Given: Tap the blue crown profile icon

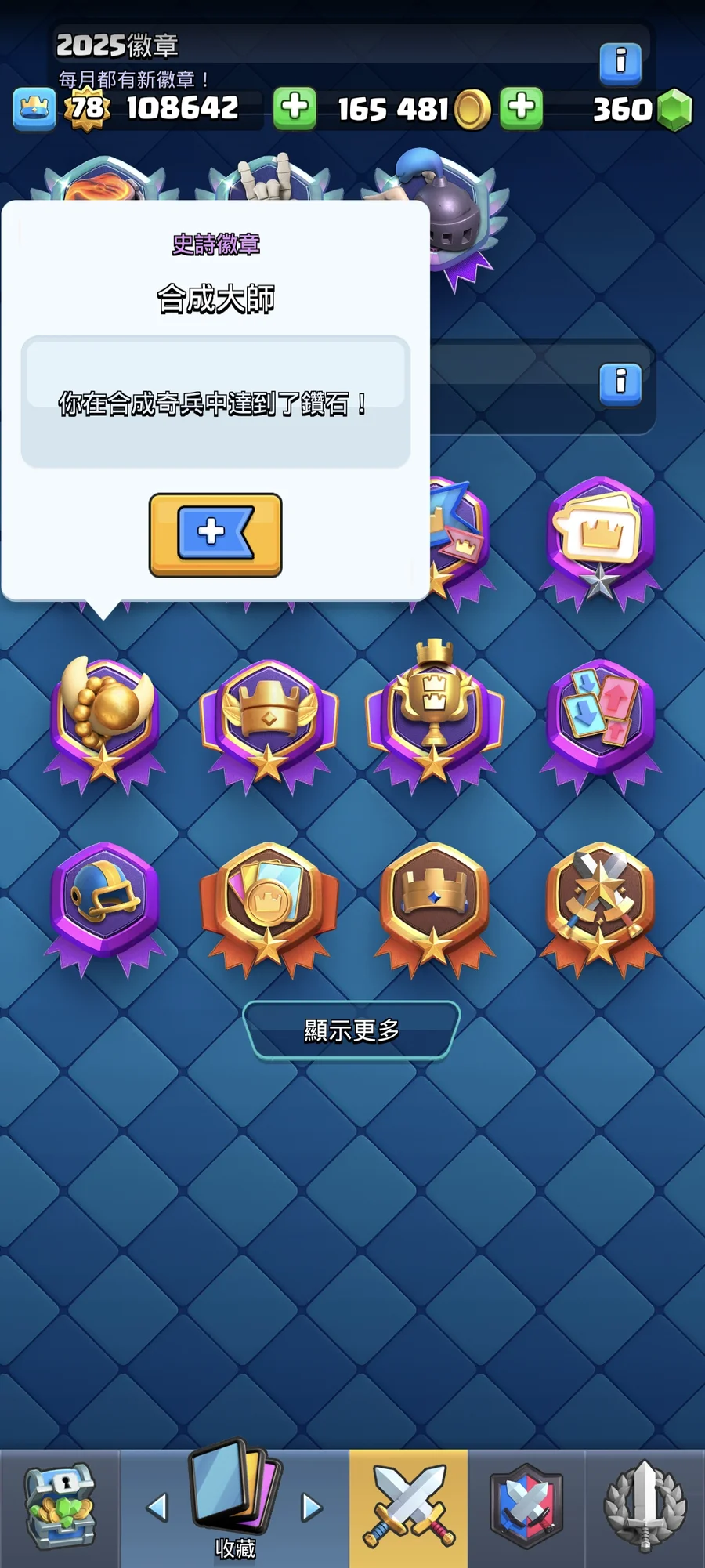Looking at the screenshot, I should (x=34, y=107).
